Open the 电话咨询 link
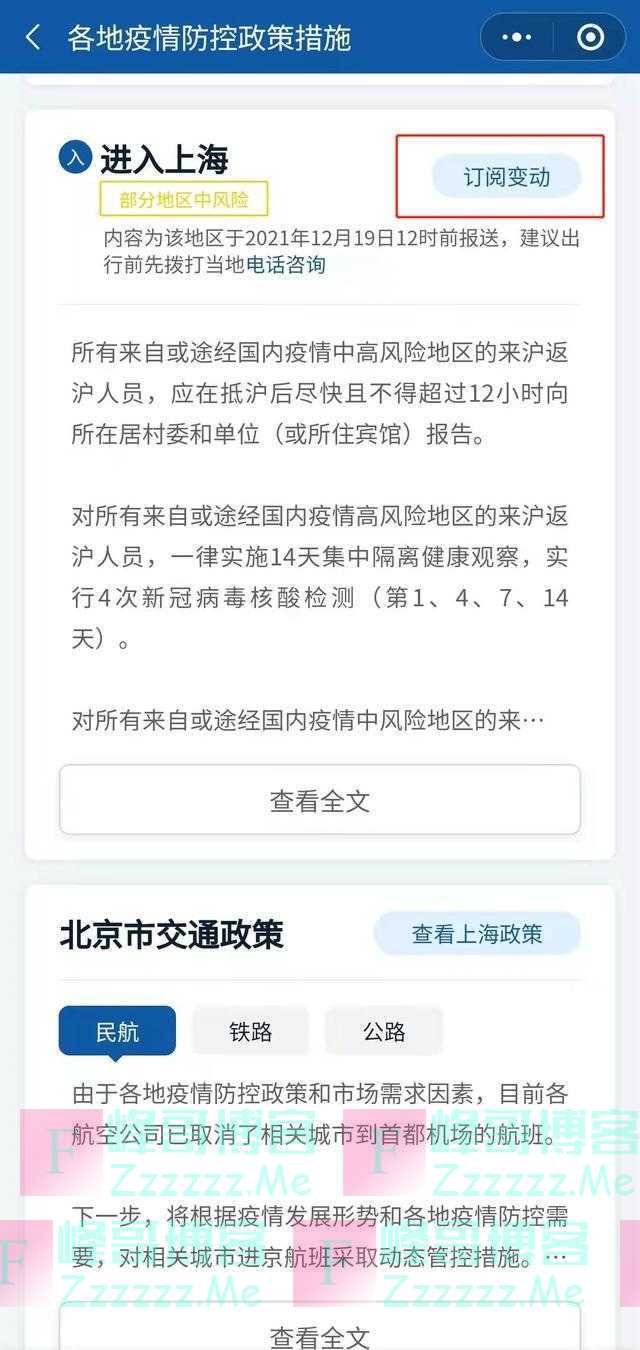This screenshot has width=640, height=1350. tap(286, 265)
